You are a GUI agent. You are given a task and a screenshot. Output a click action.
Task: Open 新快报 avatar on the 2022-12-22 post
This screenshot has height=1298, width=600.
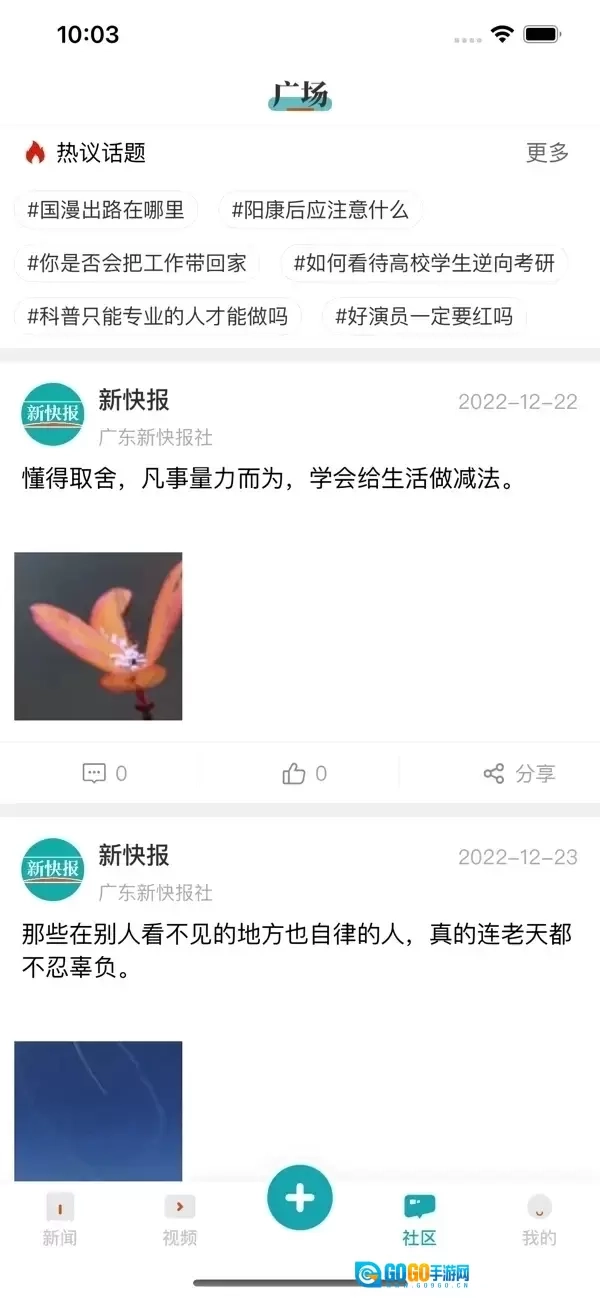coord(53,414)
